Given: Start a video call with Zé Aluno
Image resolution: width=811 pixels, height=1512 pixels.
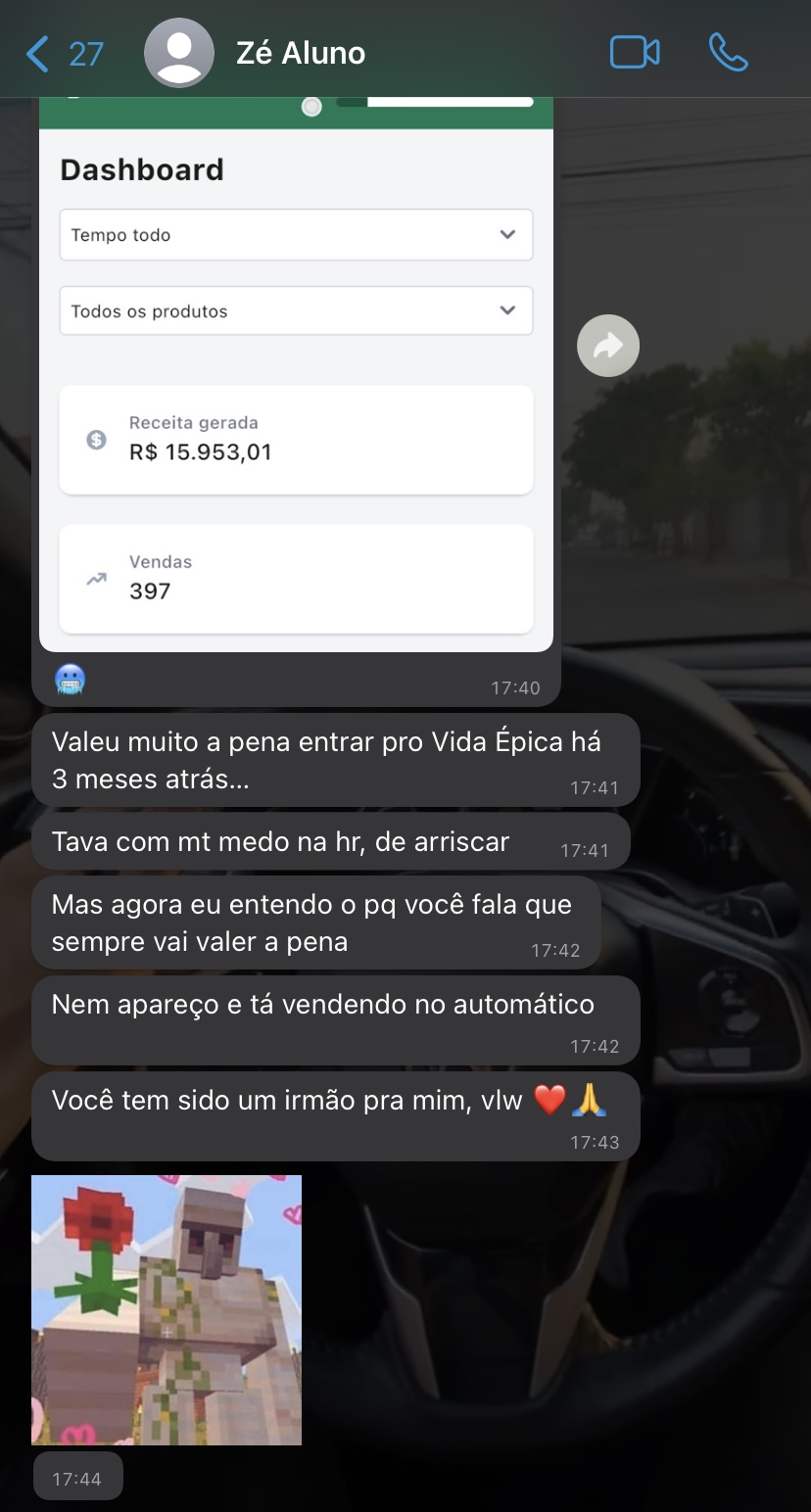Looking at the screenshot, I should (634, 53).
